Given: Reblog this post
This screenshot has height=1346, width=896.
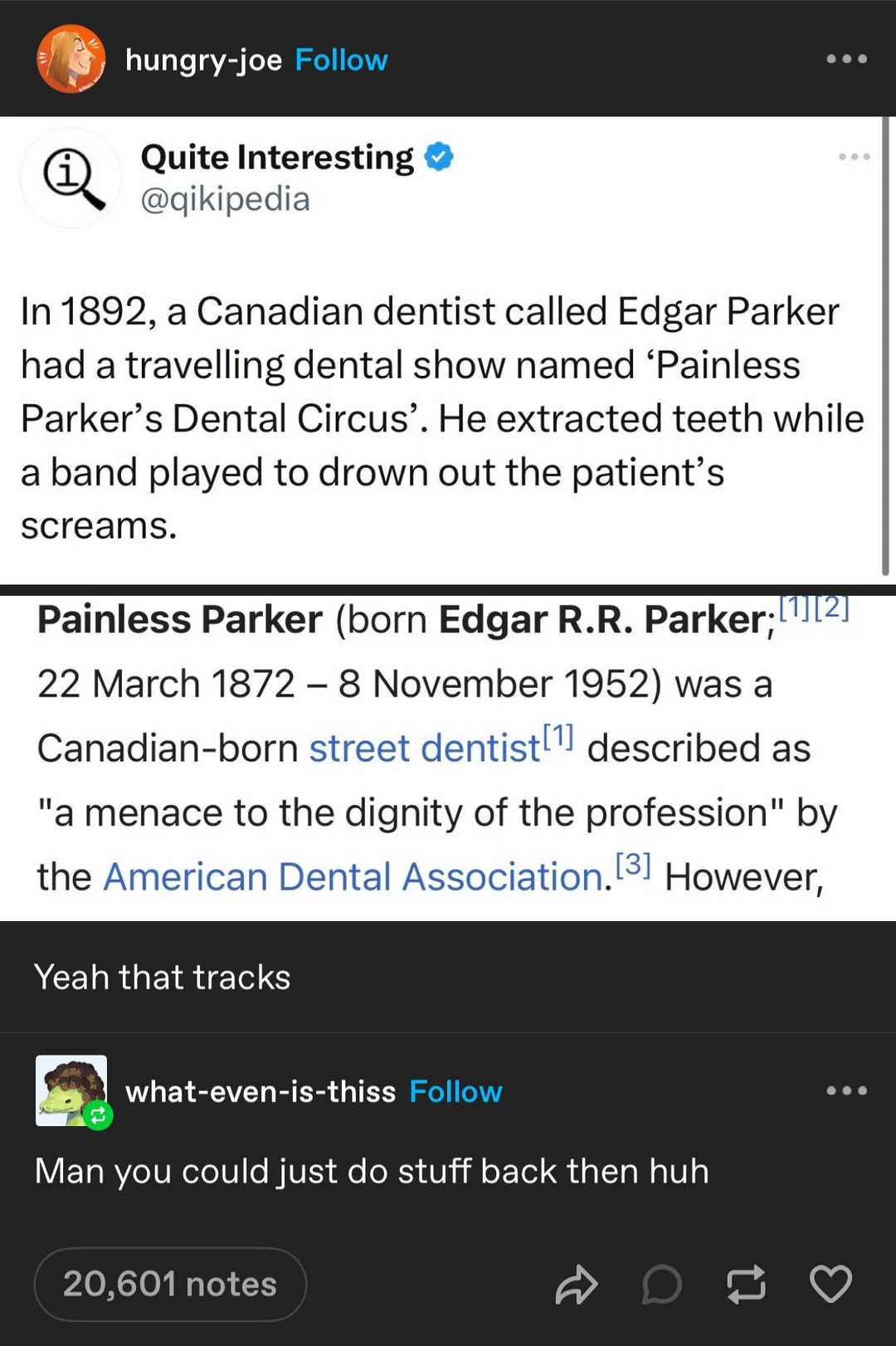Looking at the screenshot, I should [x=746, y=1285].
